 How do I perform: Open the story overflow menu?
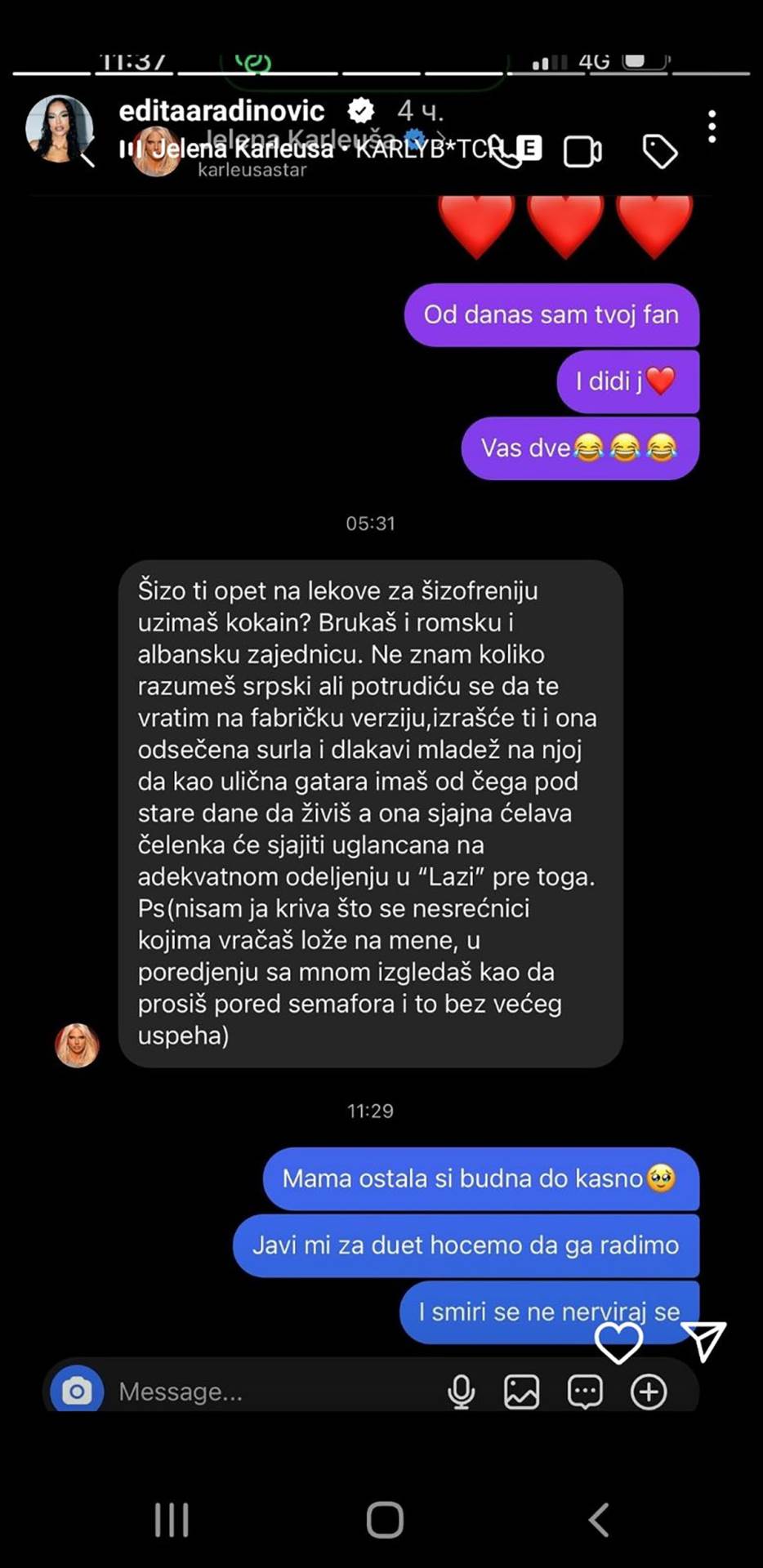pos(712,127)
